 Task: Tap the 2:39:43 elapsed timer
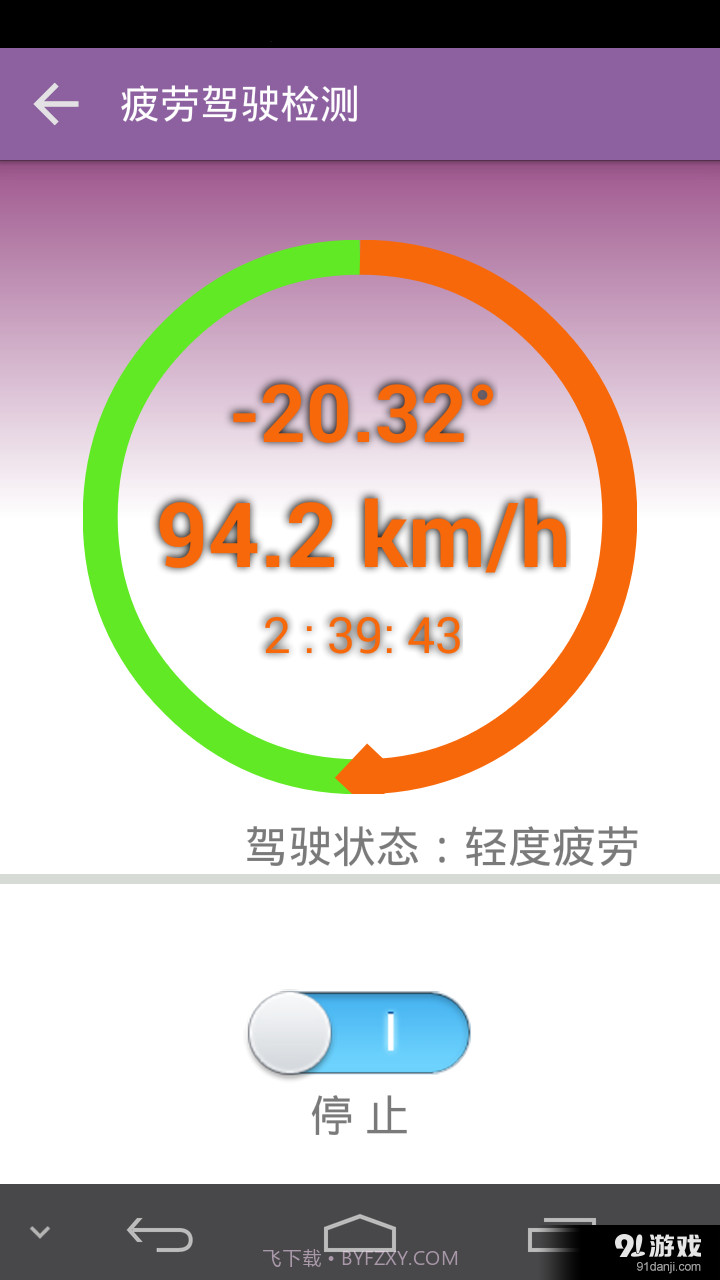(362, 632)
